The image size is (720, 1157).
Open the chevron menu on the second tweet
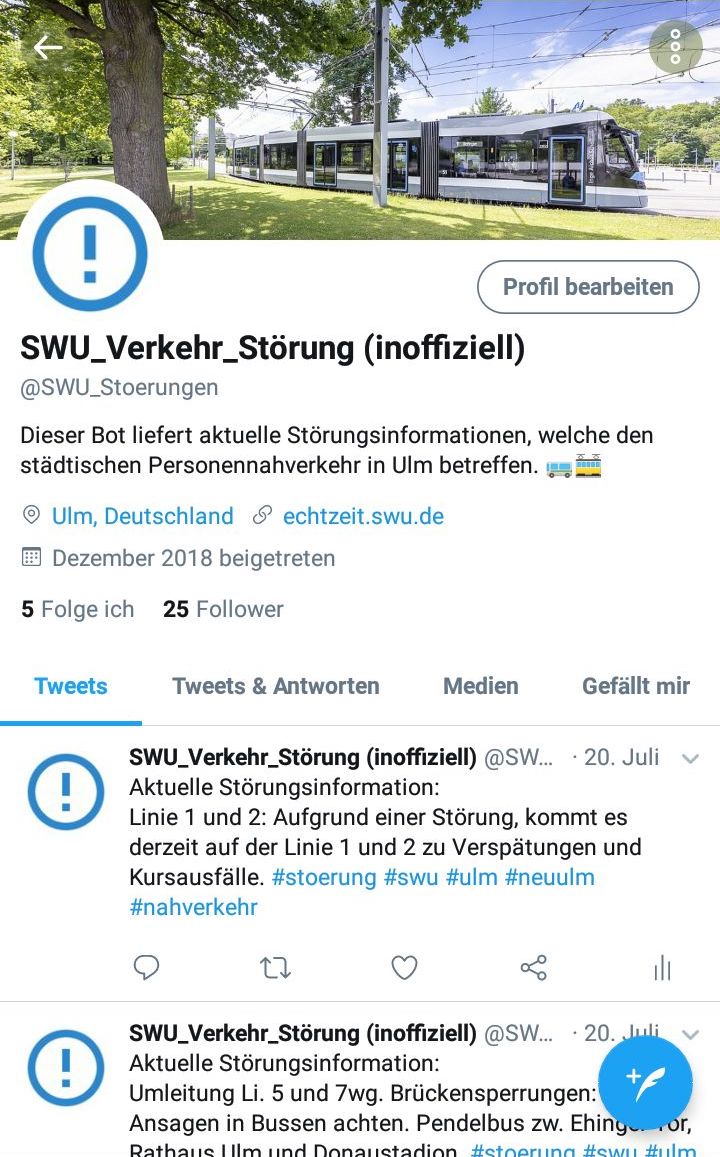click(x=690, y=1034)
